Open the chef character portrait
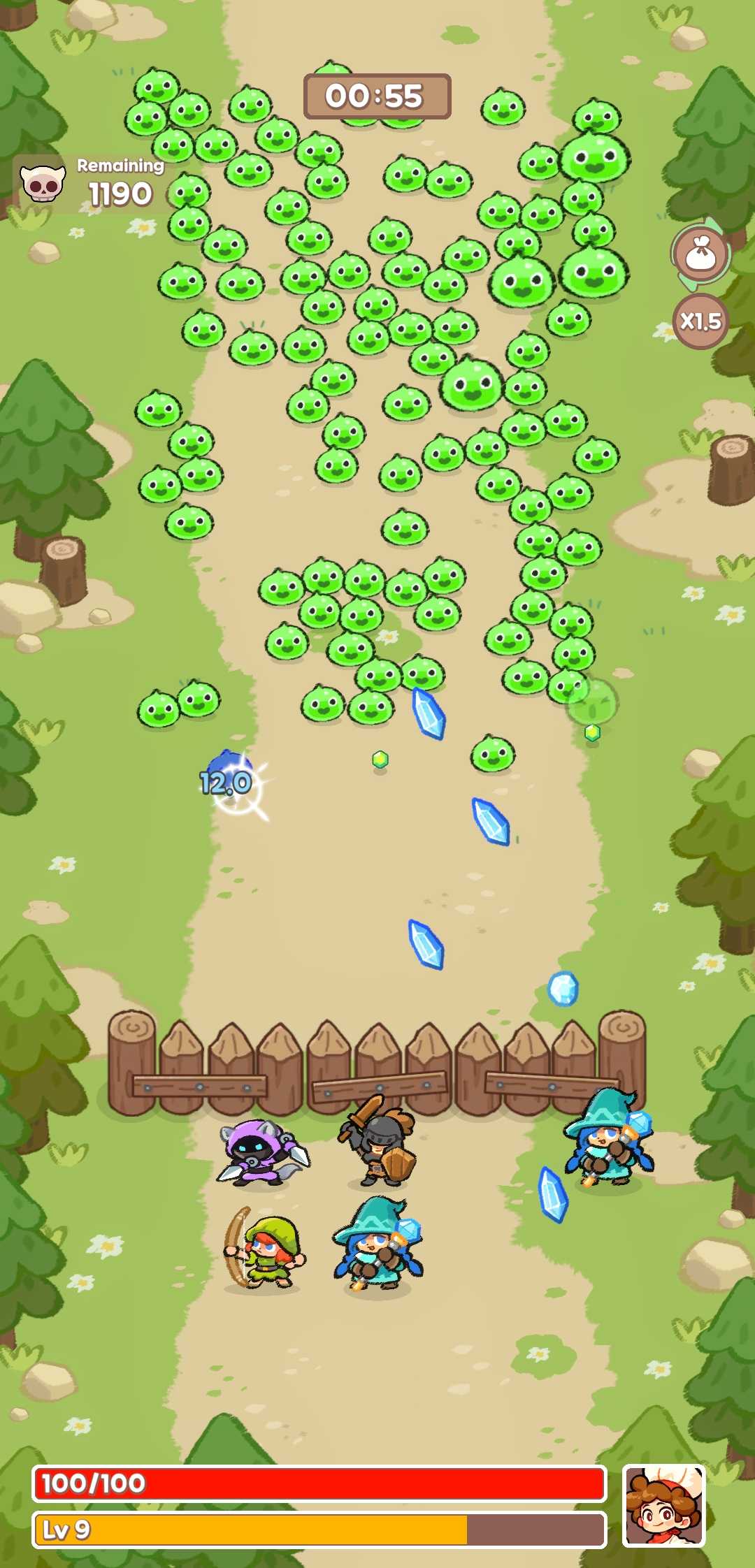The height and width of the screenshot is (1568, 755). [663, 1505]
